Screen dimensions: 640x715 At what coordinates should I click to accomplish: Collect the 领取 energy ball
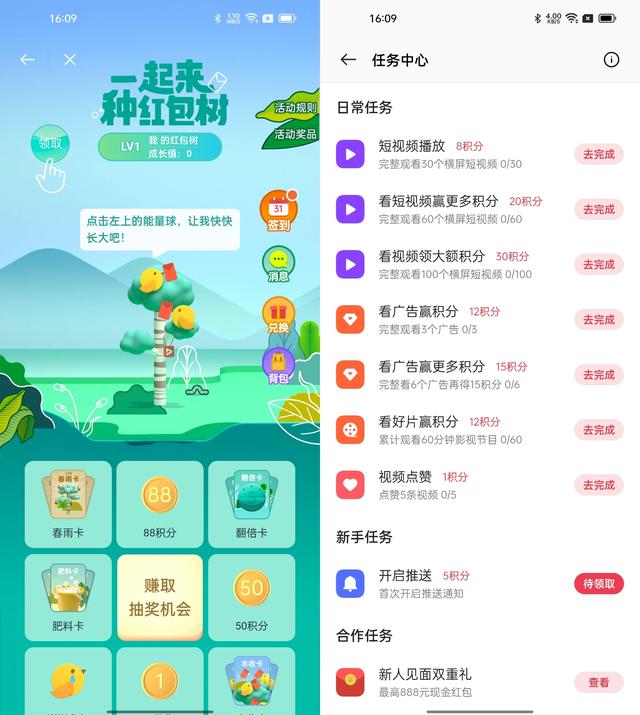[x=50, y=143]
